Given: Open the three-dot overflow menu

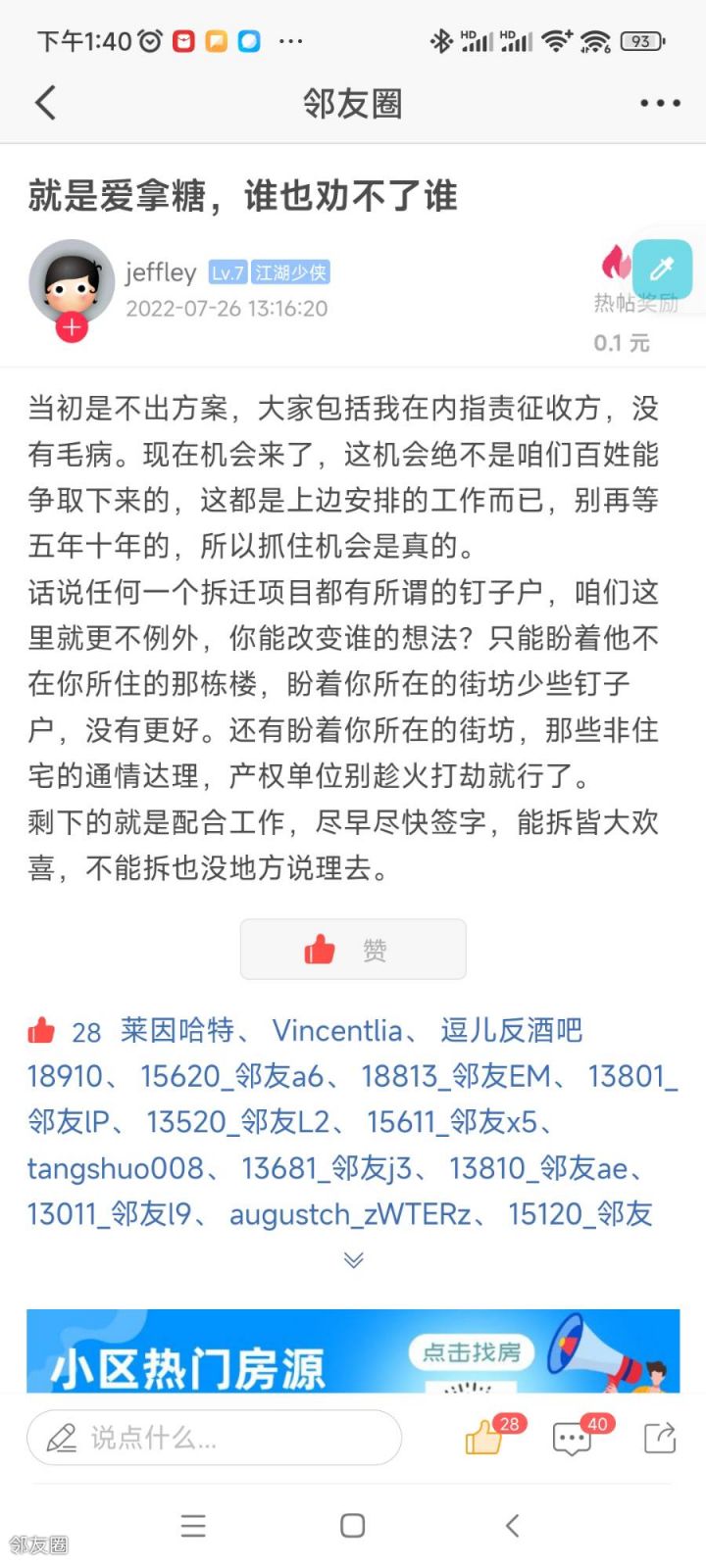Looking at the screenshot, I should click(660, 103).
